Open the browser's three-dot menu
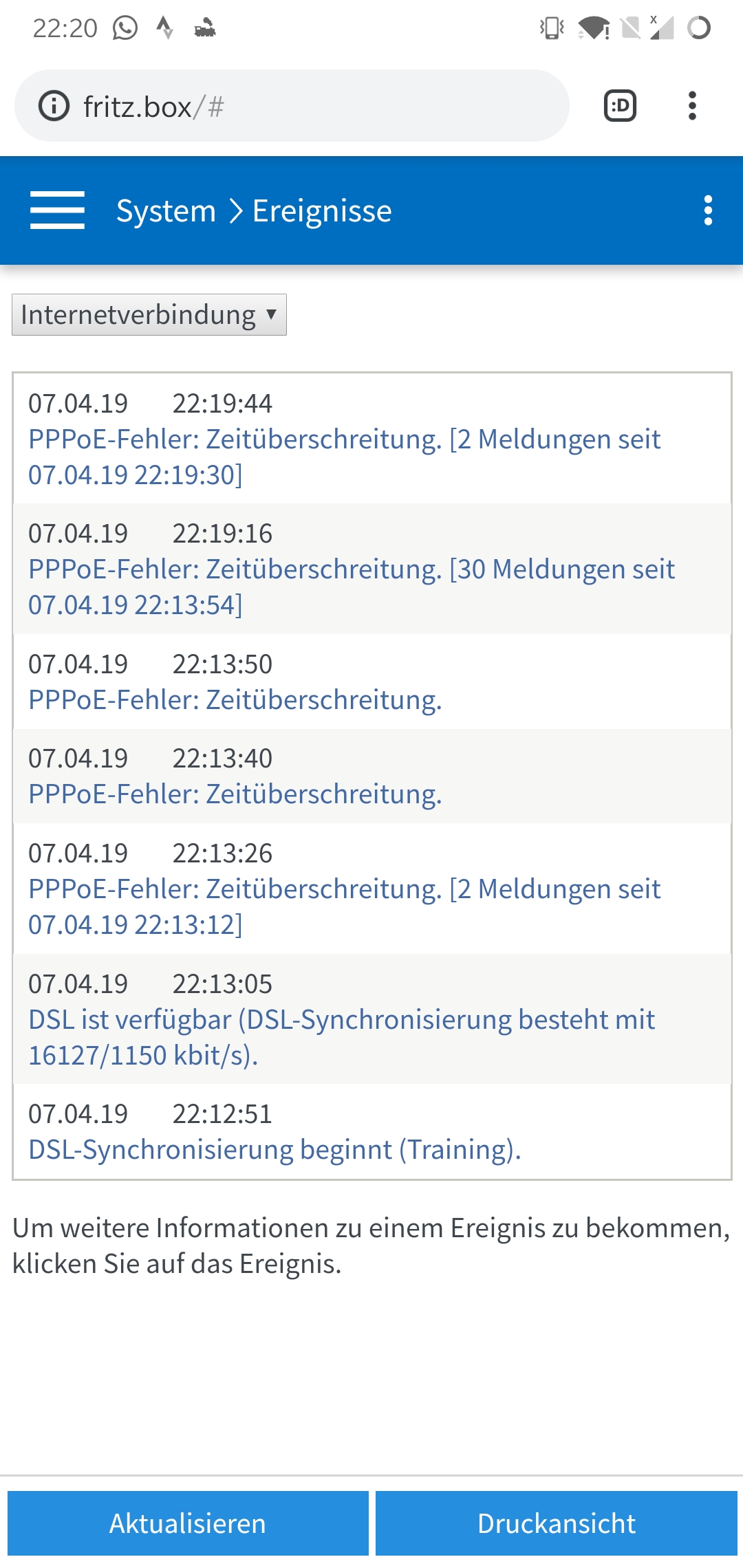The height and width of the screenshot is (1568, 743). pos(692,106)
